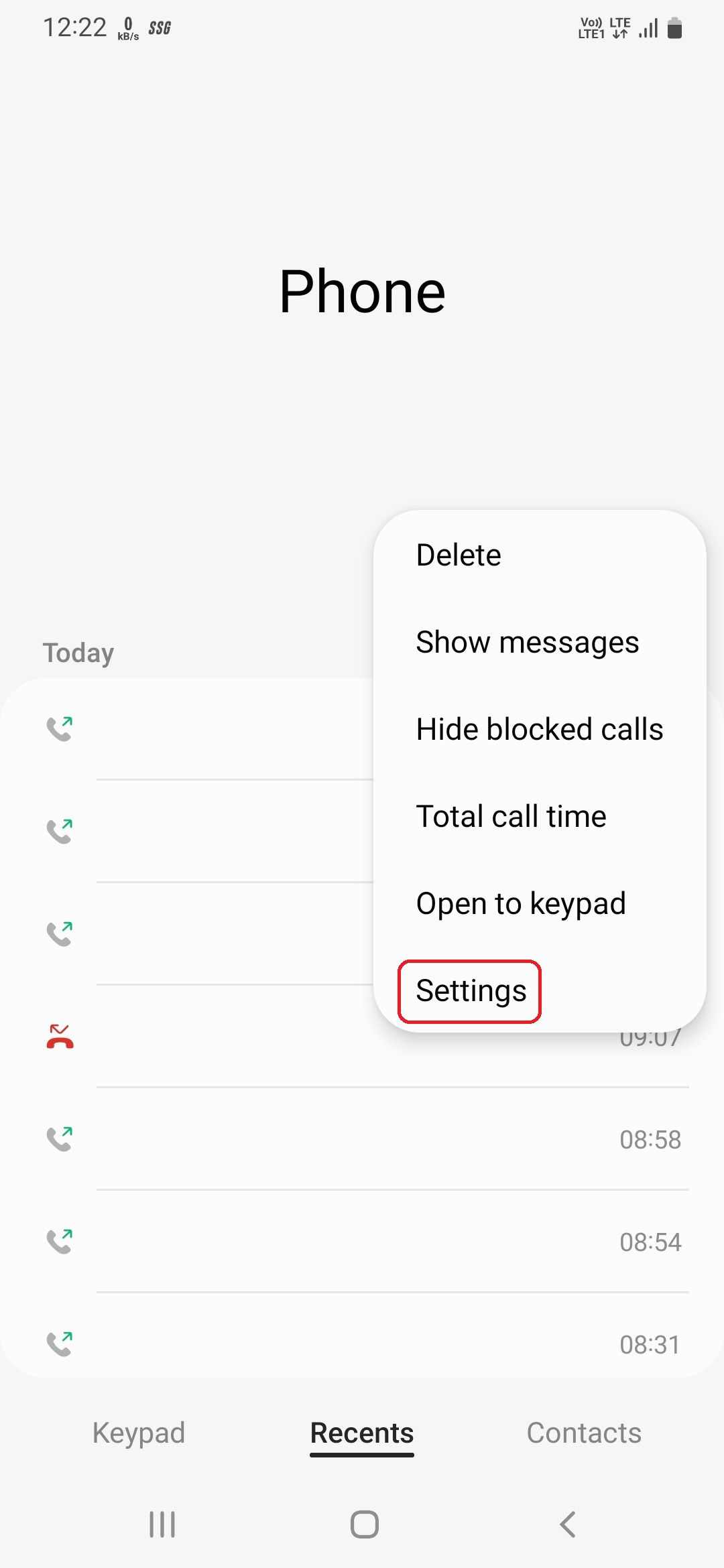Open the call entry at 08:31
This screenshot has width=724, height=1568.
click(x=362, y=1344)
